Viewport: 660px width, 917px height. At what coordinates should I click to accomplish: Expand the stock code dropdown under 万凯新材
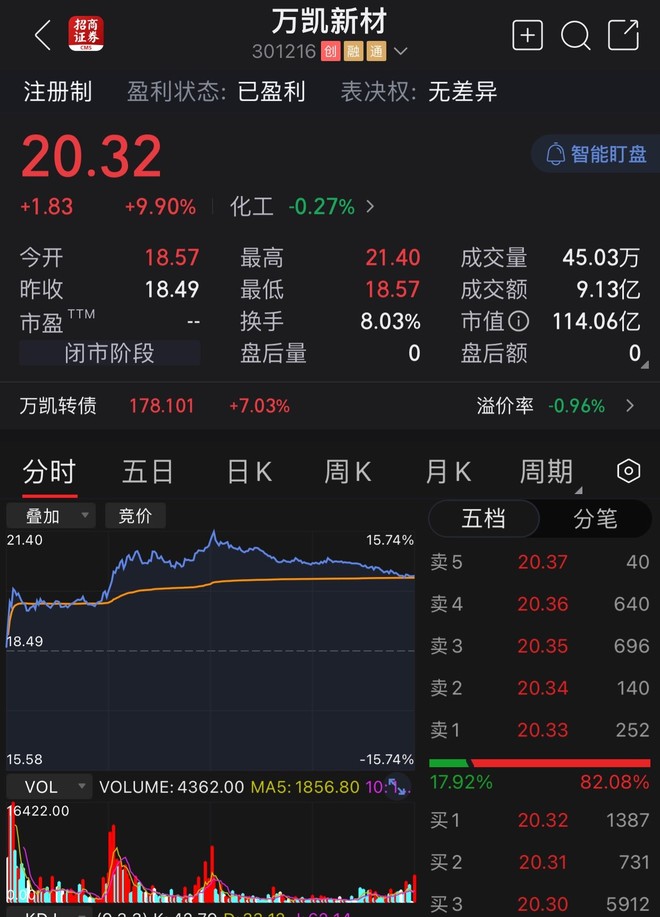click(401, 51)
